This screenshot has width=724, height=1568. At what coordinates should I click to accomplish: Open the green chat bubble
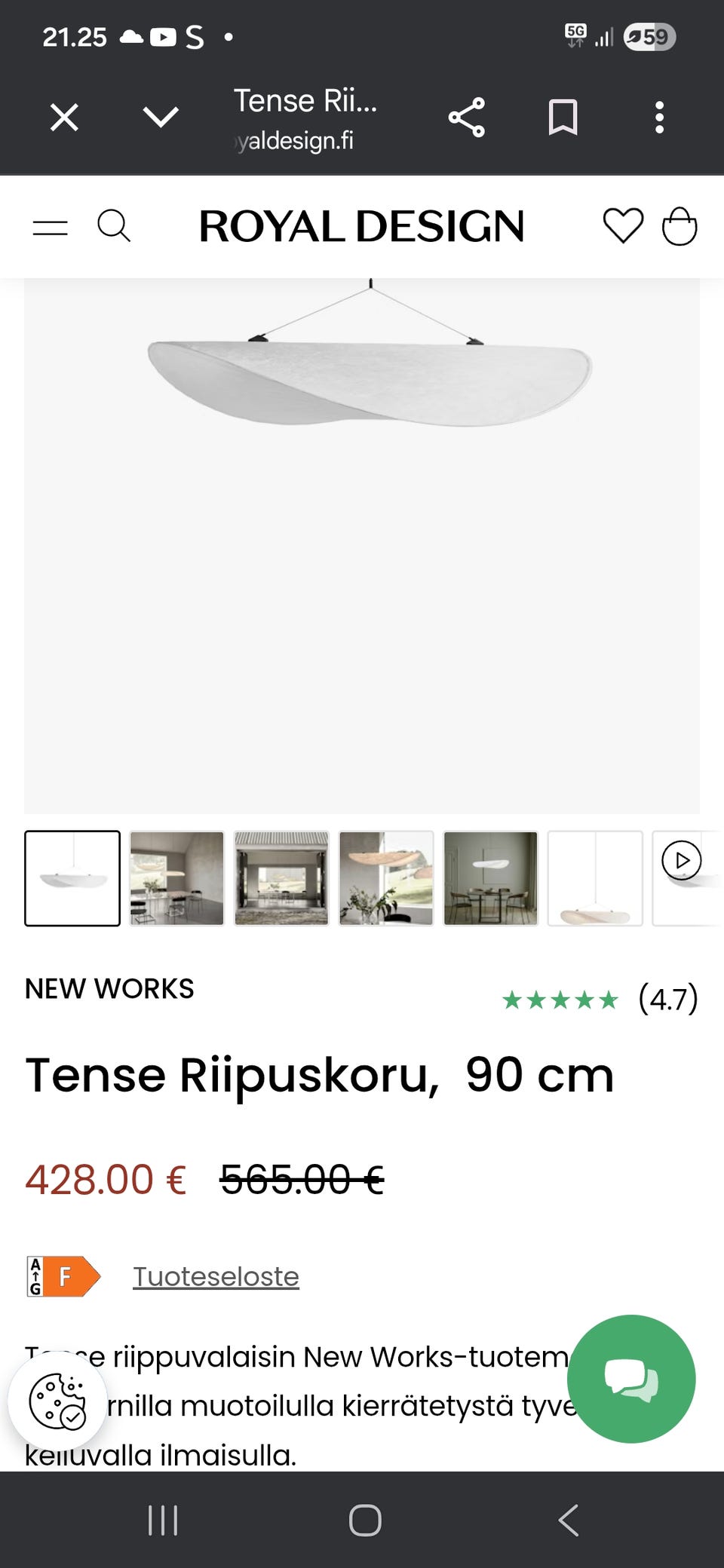(631, 1379)
